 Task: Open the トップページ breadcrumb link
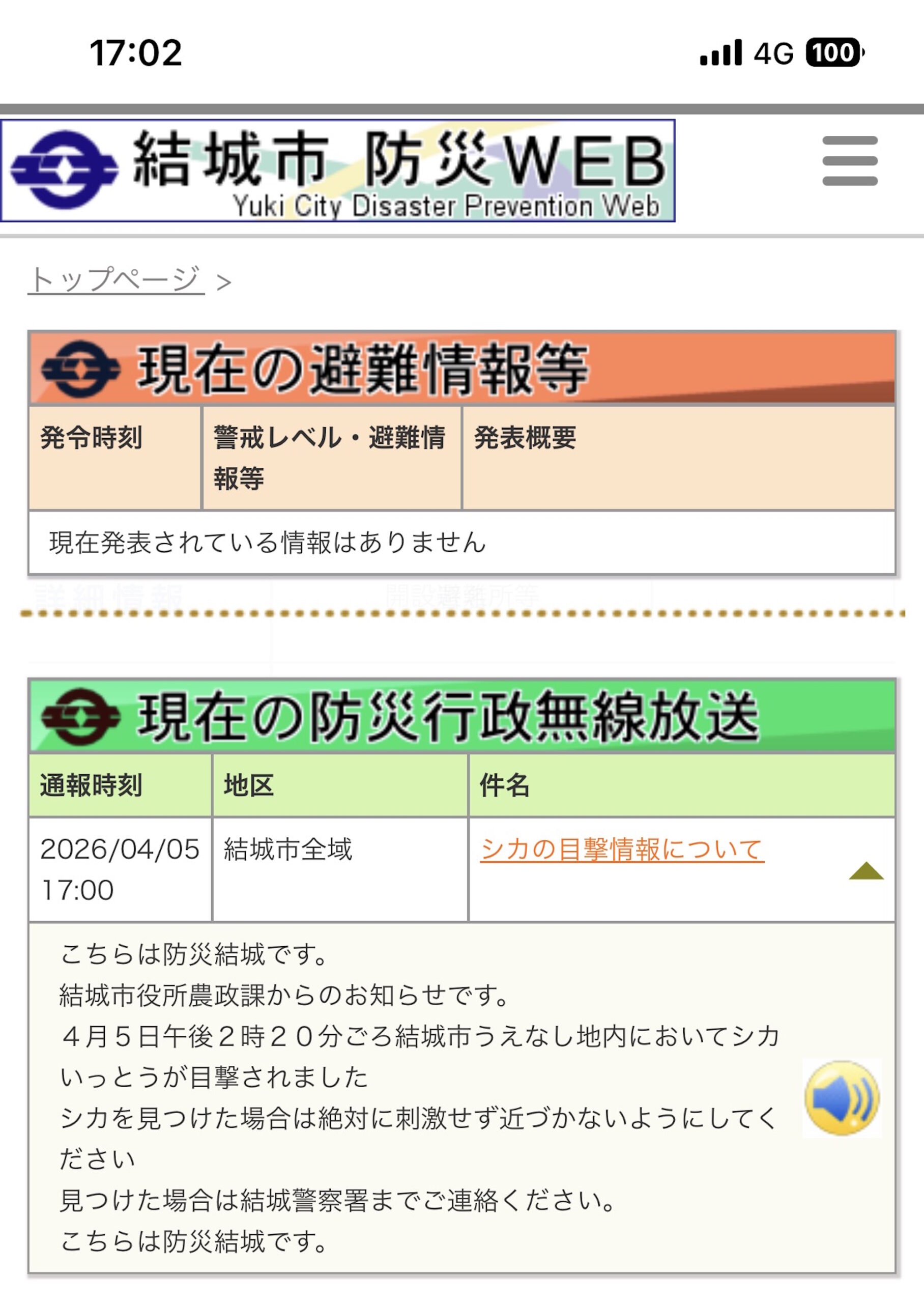116,280
